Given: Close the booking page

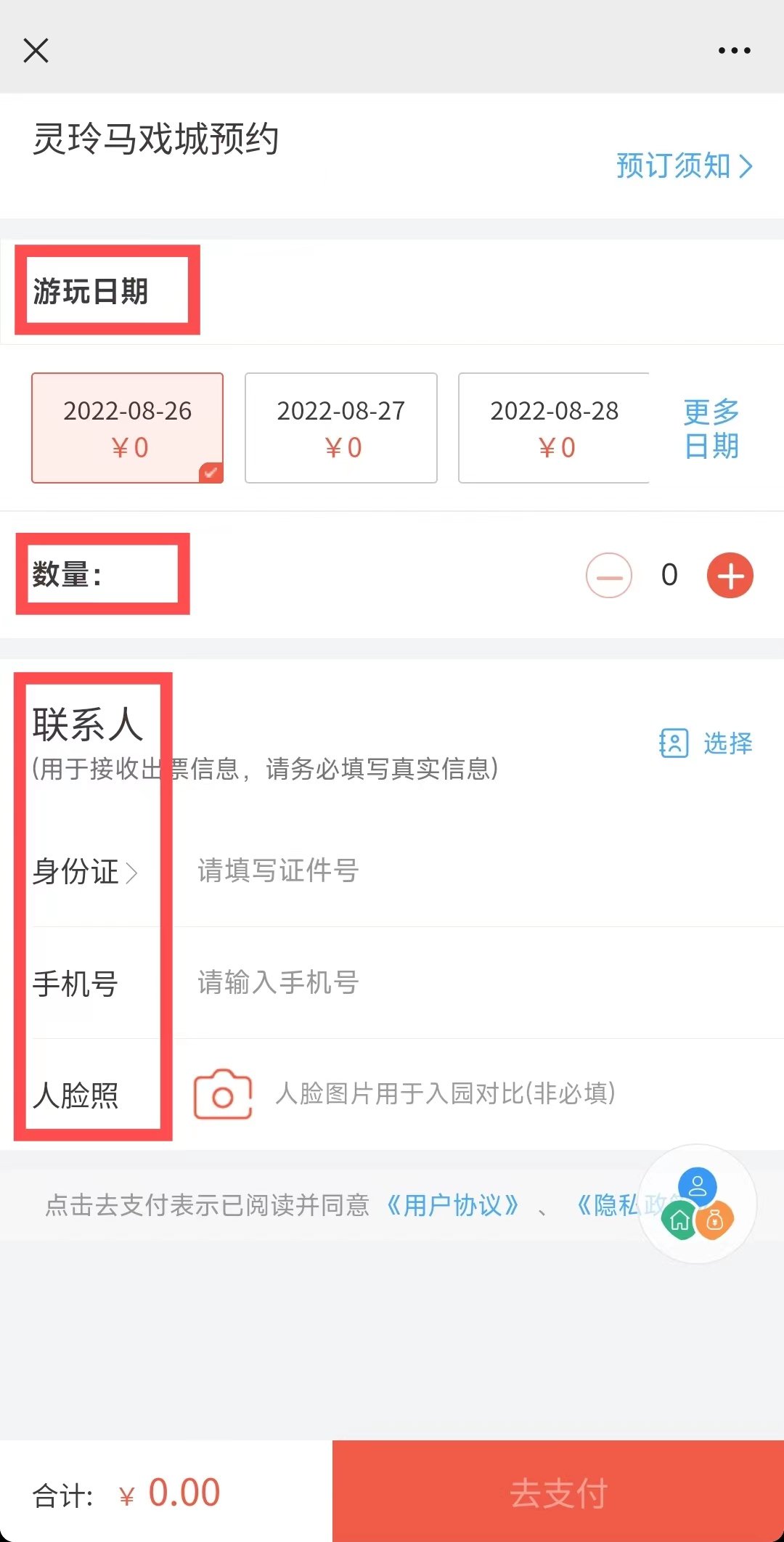Looking at the screenshot, I should click(x=36, y=51).
